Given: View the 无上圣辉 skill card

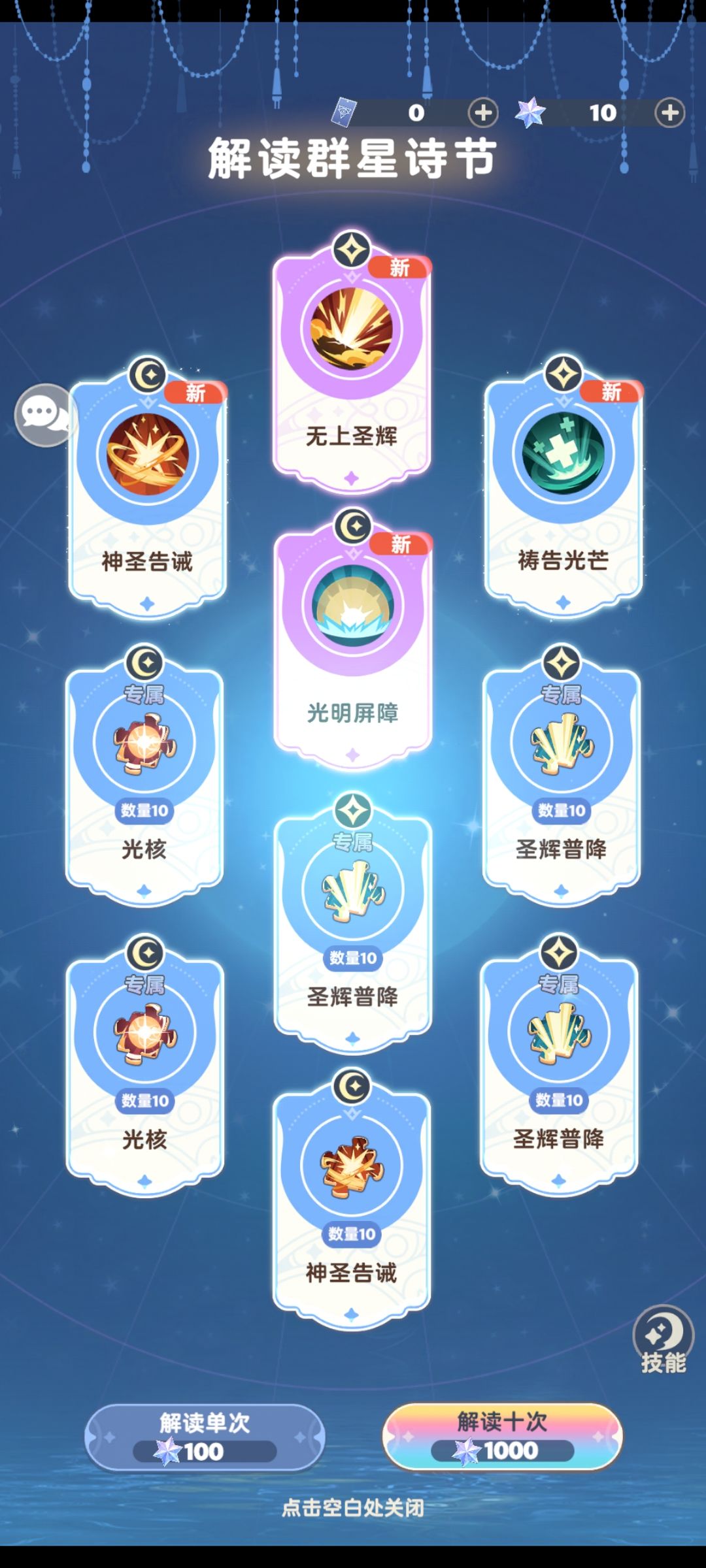Looking at the screenshot, I should pos(352,361).
